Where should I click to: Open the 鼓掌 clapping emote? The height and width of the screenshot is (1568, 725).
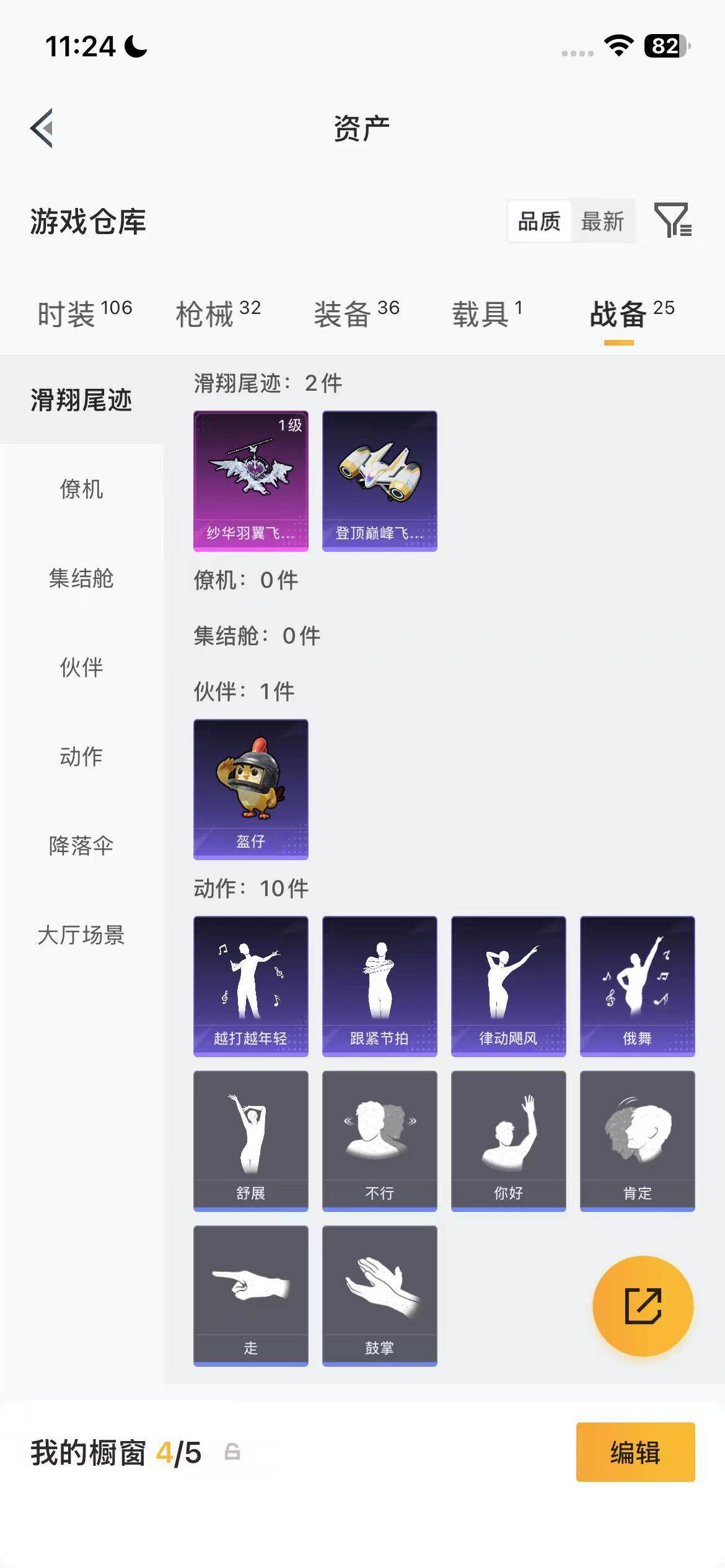pyautogui.click(x=379, y=1299)
